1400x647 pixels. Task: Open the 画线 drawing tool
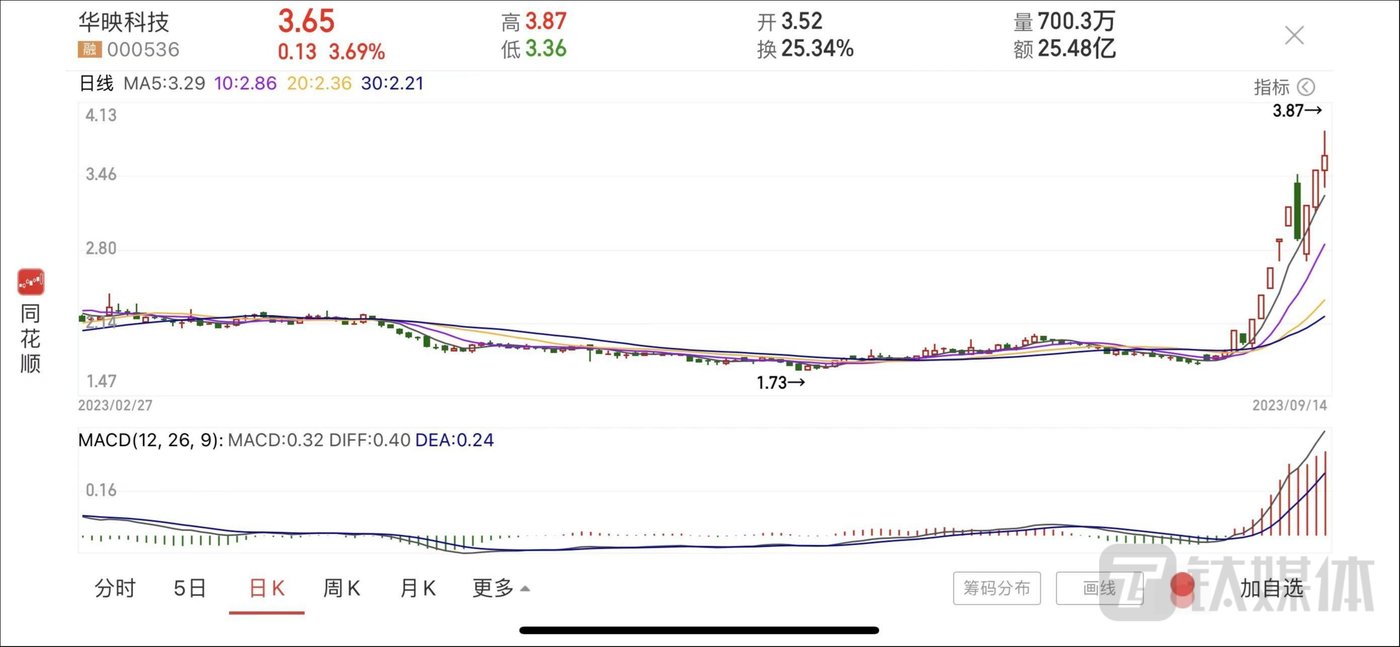pos(1099,588)
